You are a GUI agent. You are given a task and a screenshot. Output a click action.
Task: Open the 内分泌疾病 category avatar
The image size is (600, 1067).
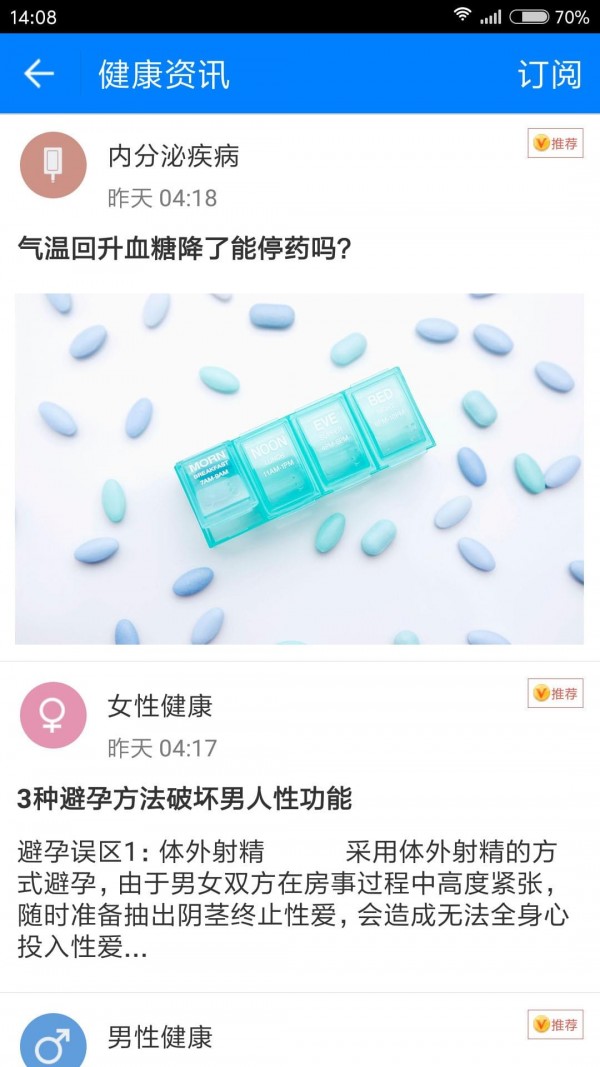[x=53, y=165]
